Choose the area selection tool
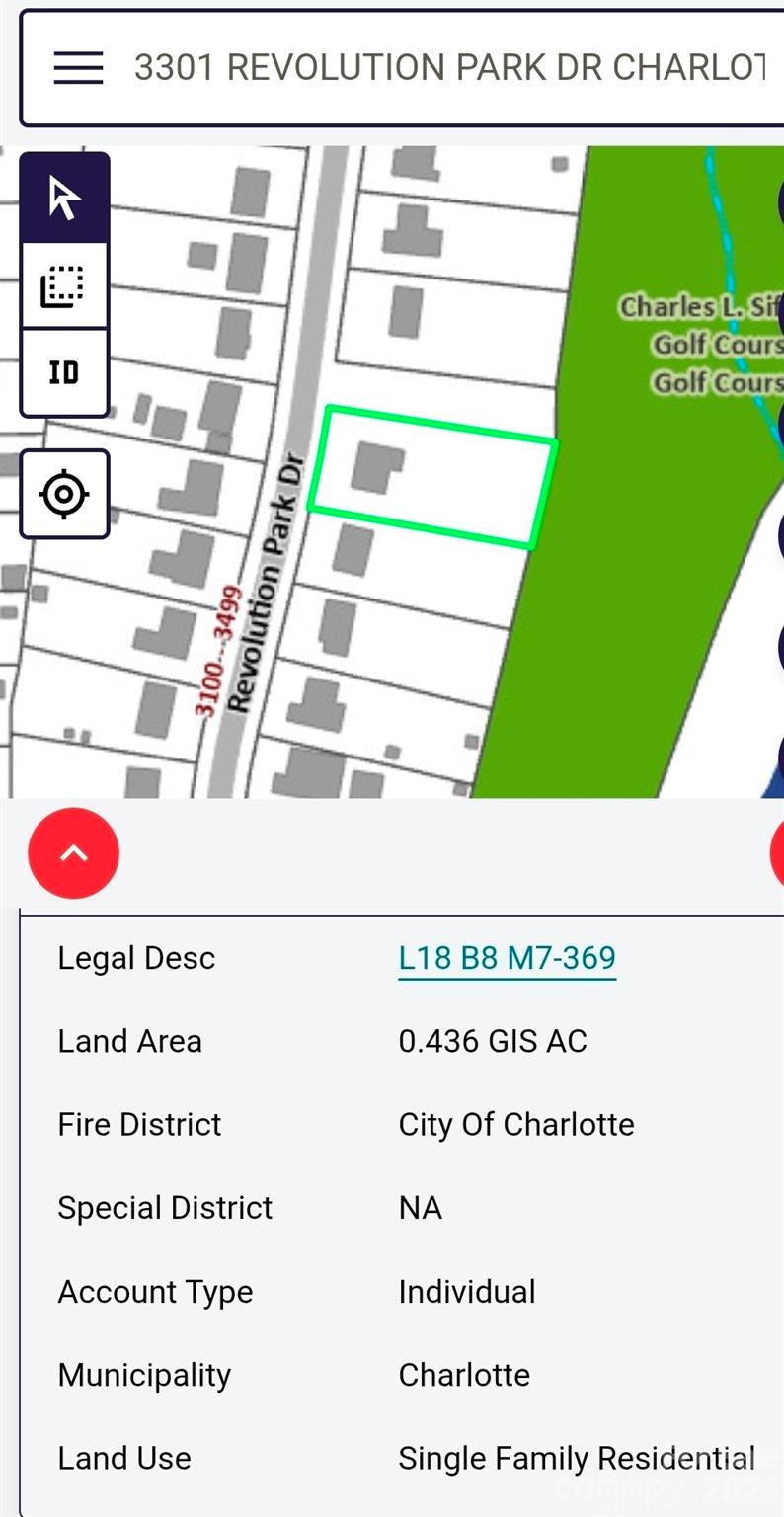784x1517 pixels. (64, 285)
